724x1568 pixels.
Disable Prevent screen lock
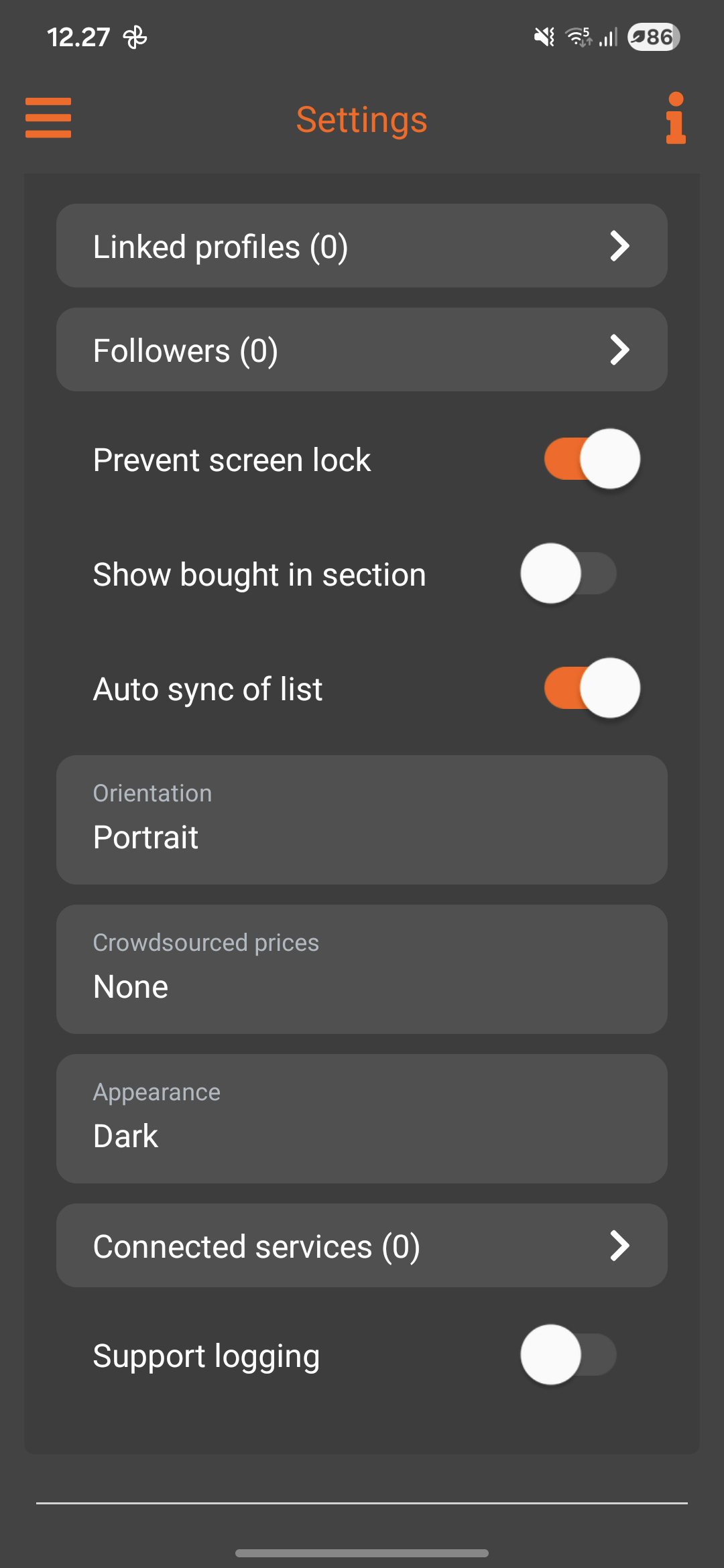[x=591, y=460]
